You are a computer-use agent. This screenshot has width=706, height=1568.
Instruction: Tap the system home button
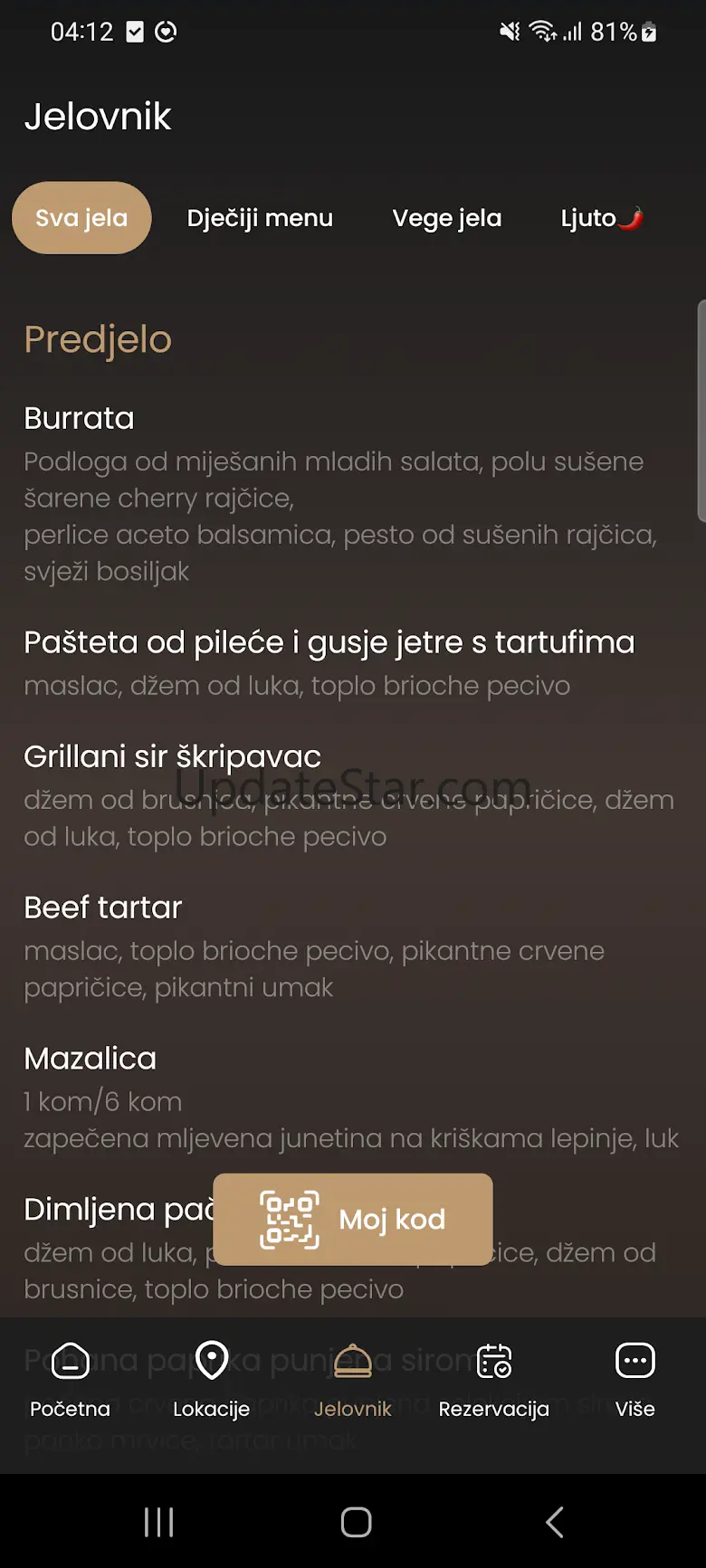pyautogui.click(x=356, y=1522)
